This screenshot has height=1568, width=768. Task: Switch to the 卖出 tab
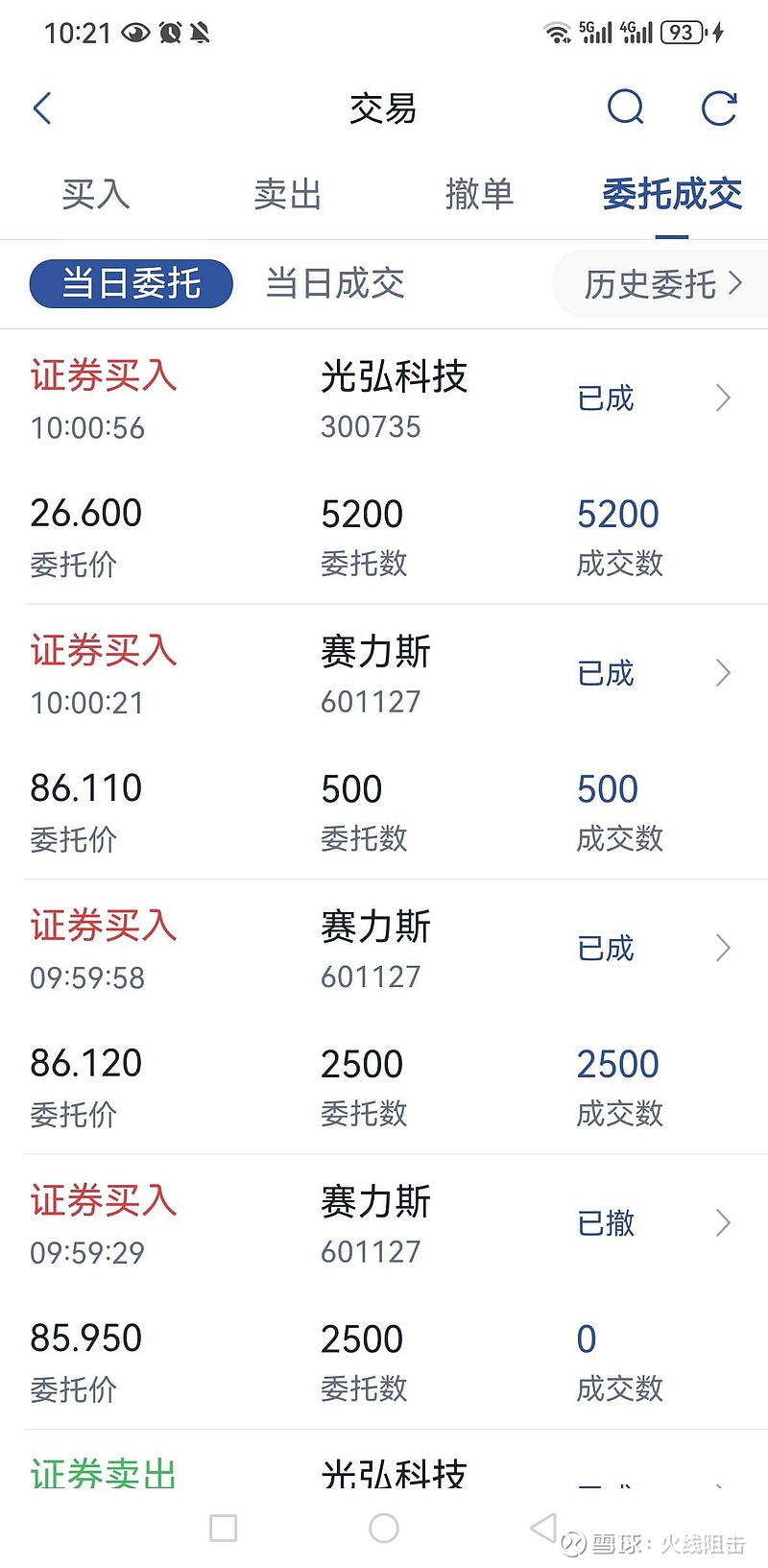coord(287,194)
